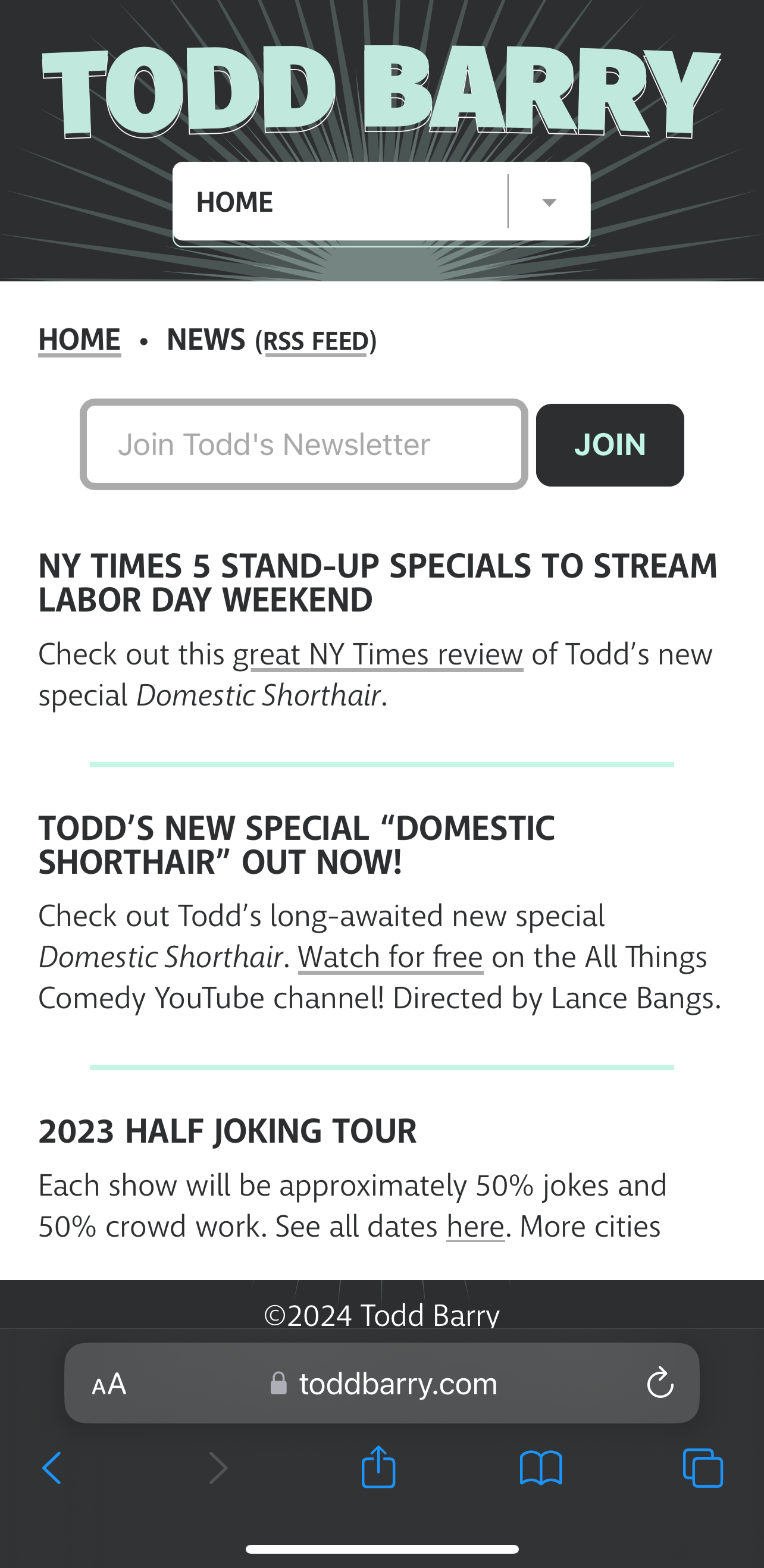Open the RSS FEED link

(x=316, y=341)
